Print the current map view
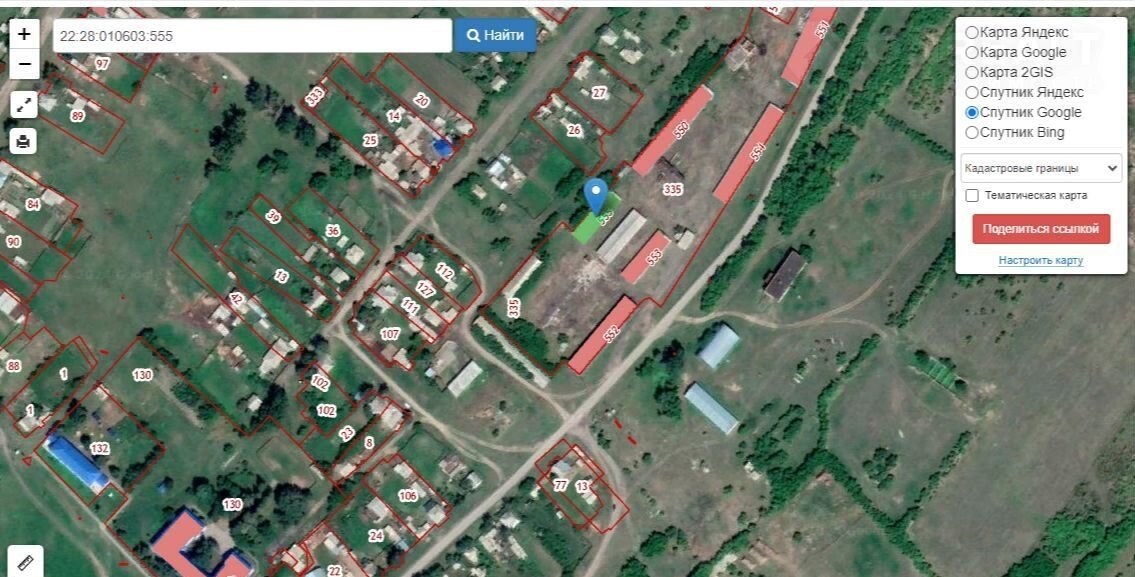The height and width of the screenshot is (577, 1135). click(24, 141)
